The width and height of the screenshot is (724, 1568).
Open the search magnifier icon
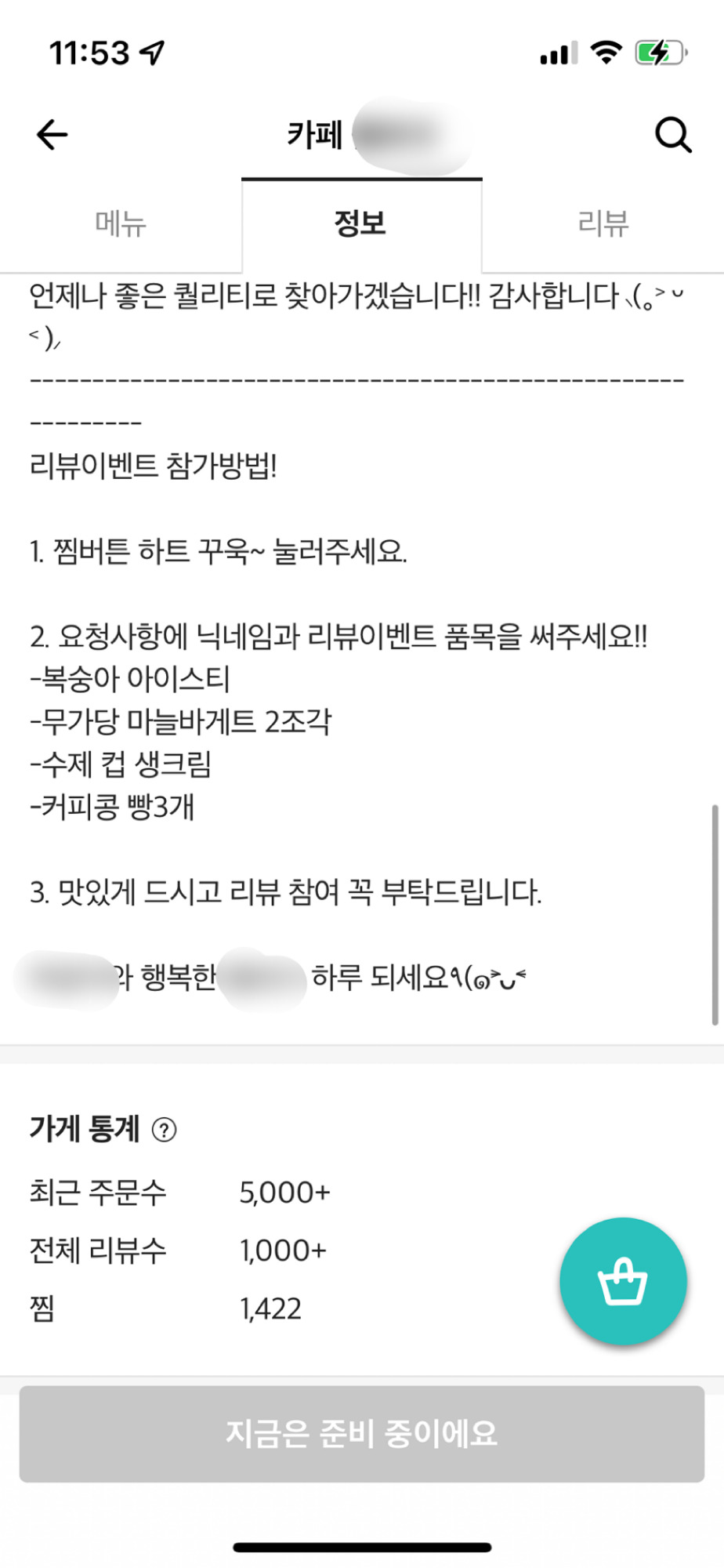[x=672, y=135]
